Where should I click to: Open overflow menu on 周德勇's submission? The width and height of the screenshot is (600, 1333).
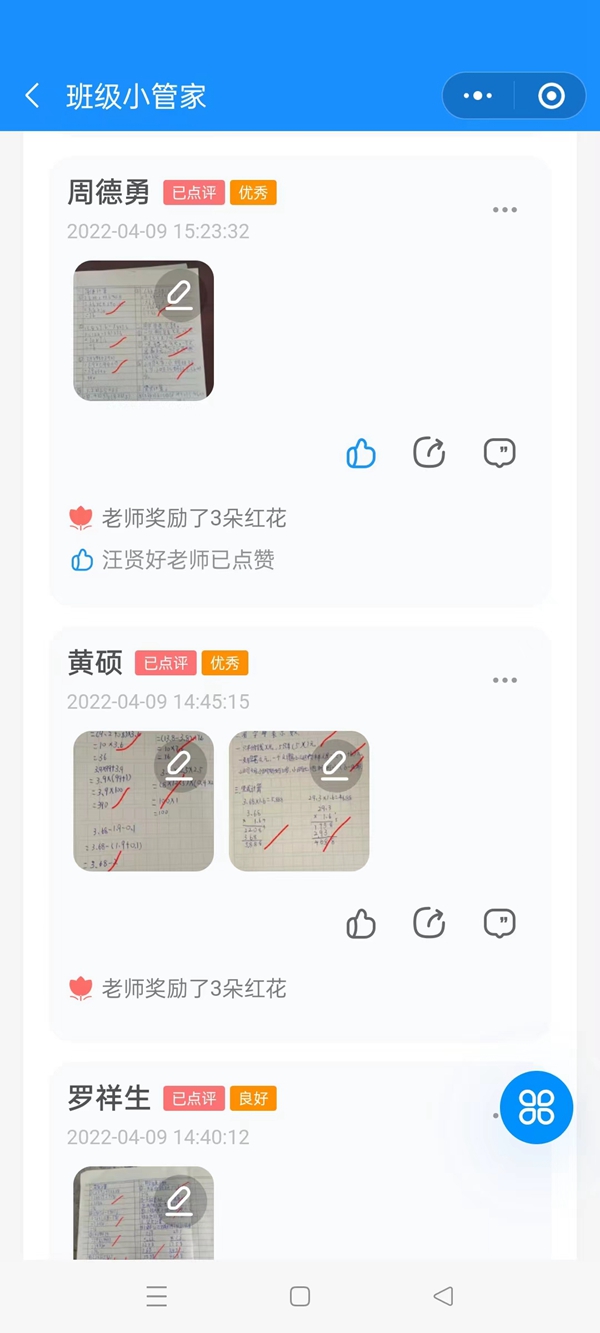point(504,210)
